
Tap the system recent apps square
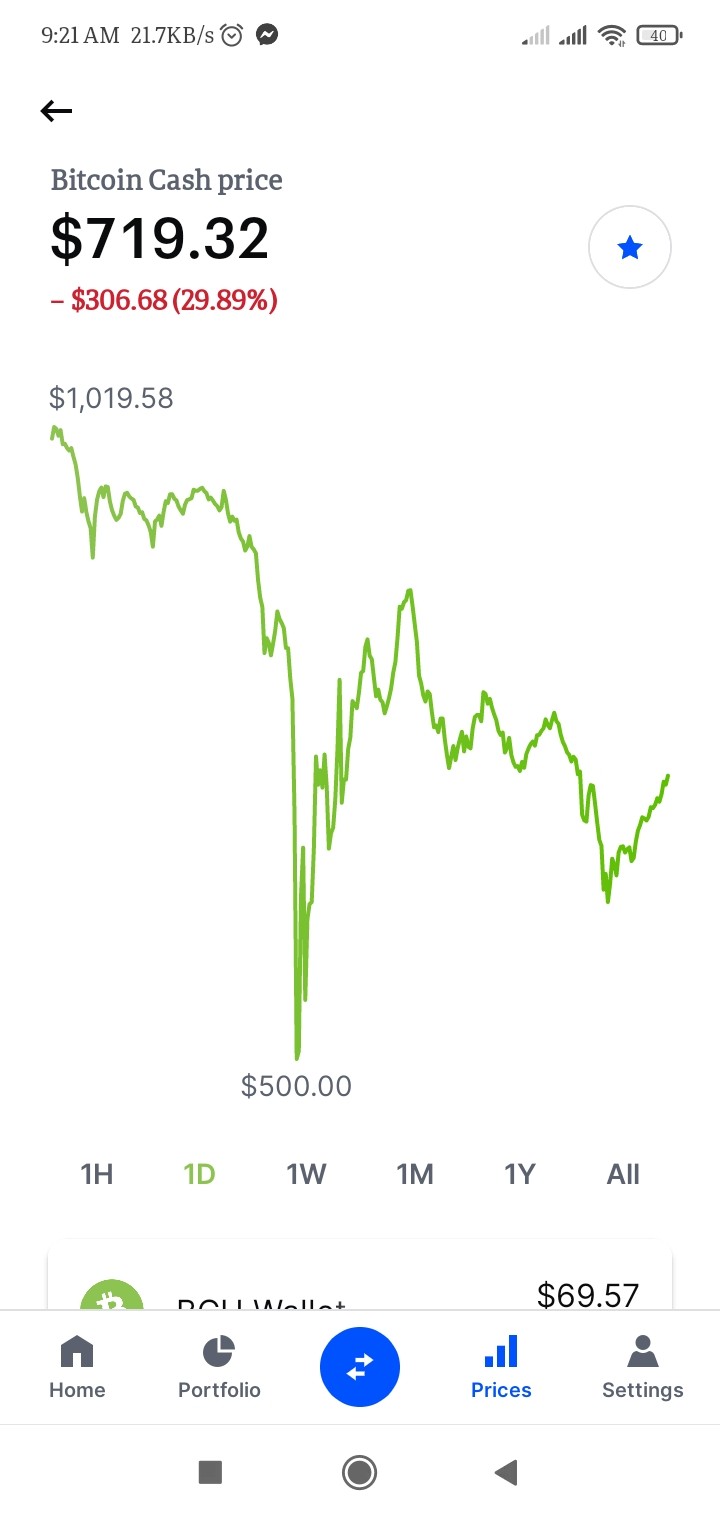click(x=210, y=1472)
